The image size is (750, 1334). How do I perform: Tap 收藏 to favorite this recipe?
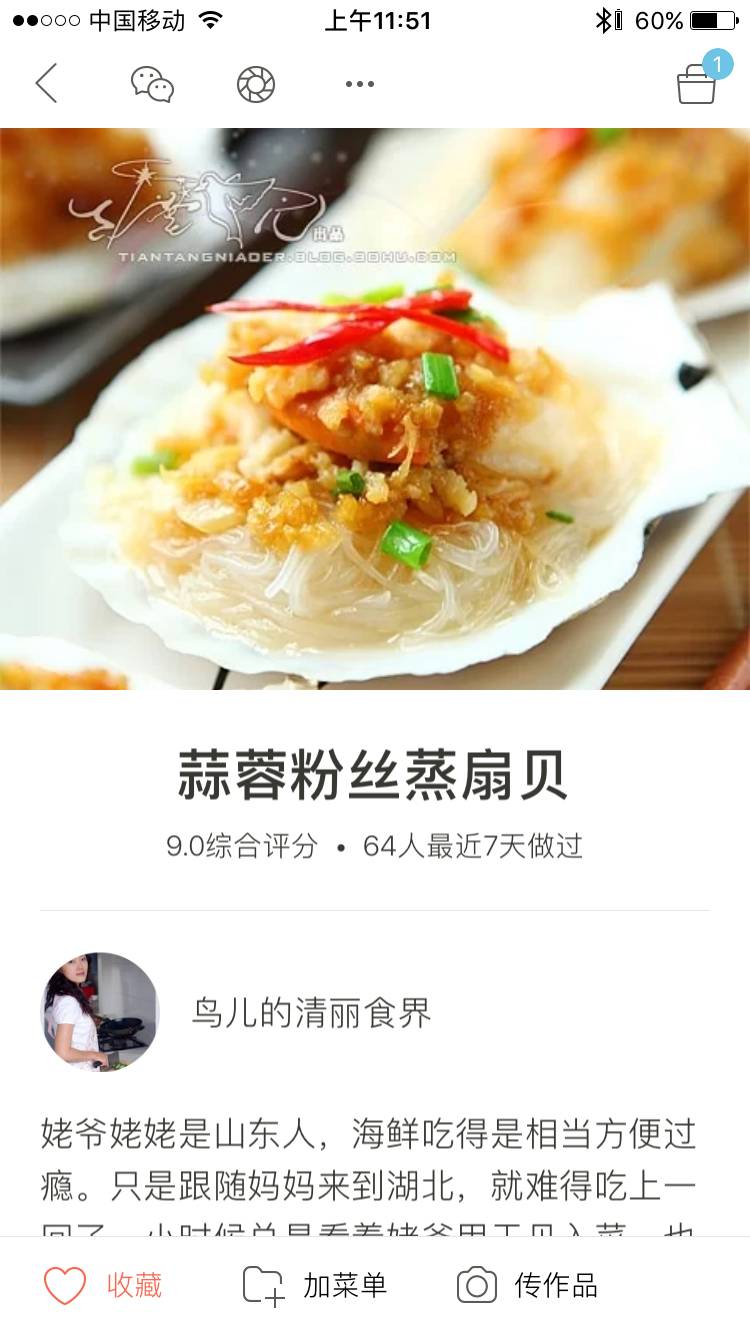(104, 1285)
